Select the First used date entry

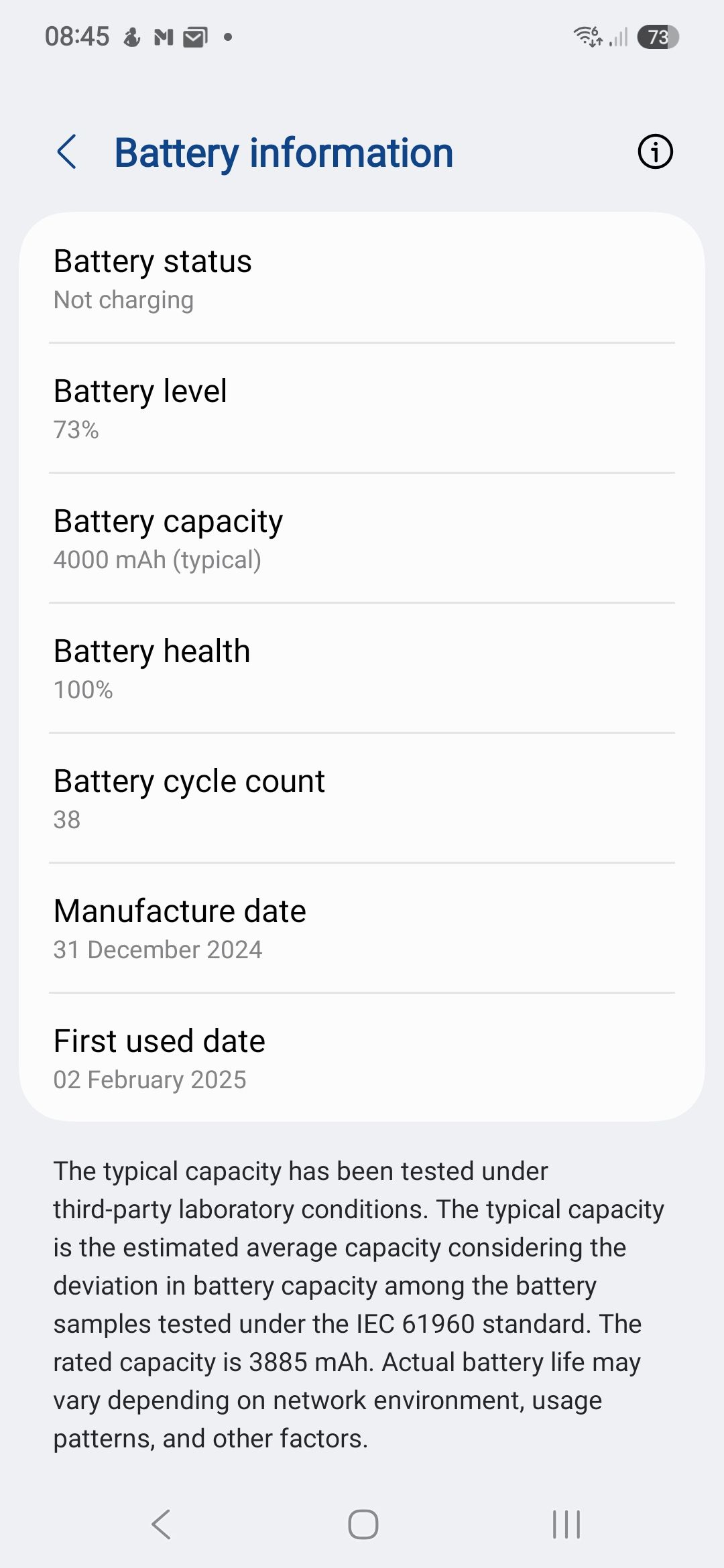[x=362, y=1057]
